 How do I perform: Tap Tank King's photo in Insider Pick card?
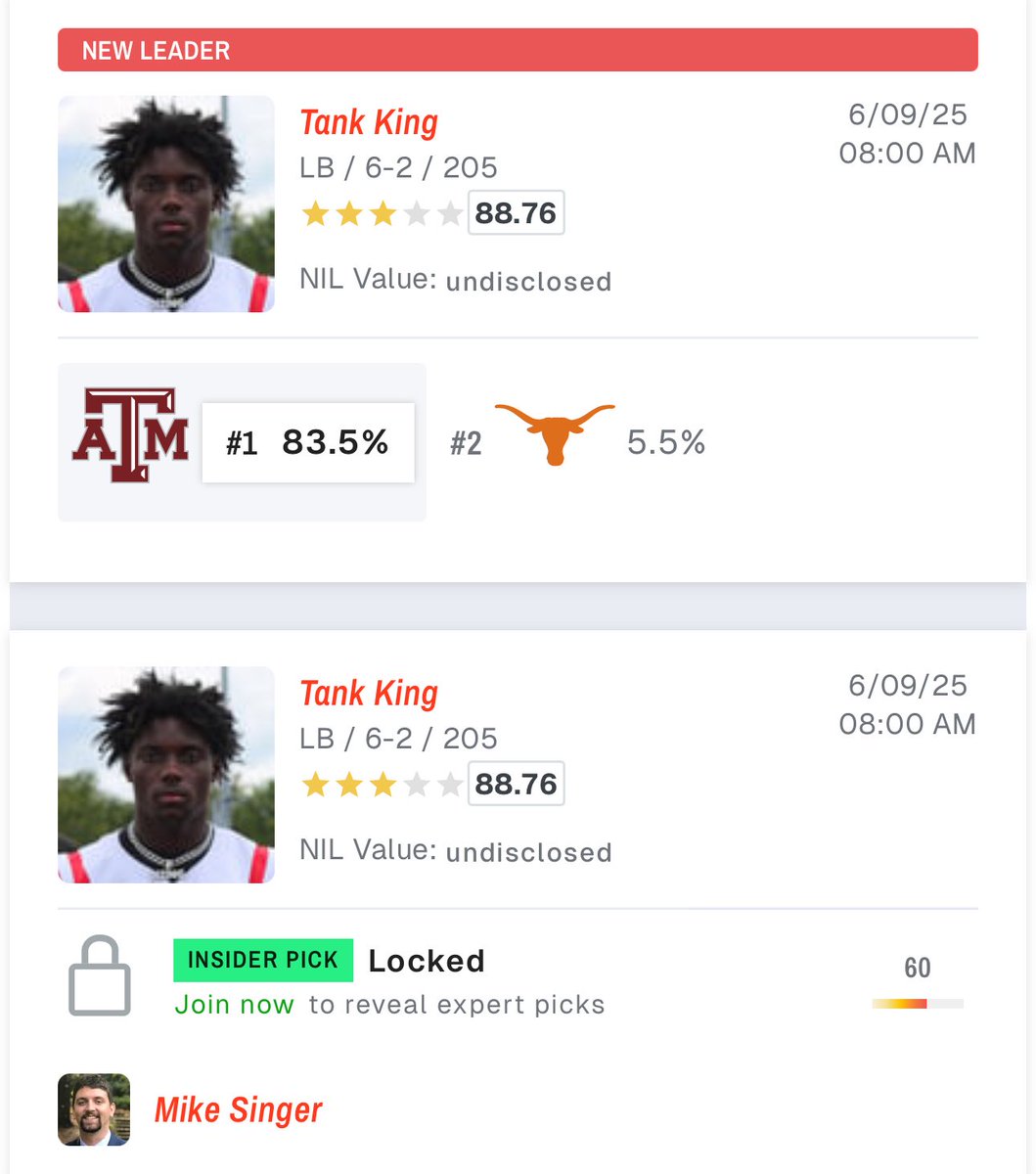click(x=166, y=774)
